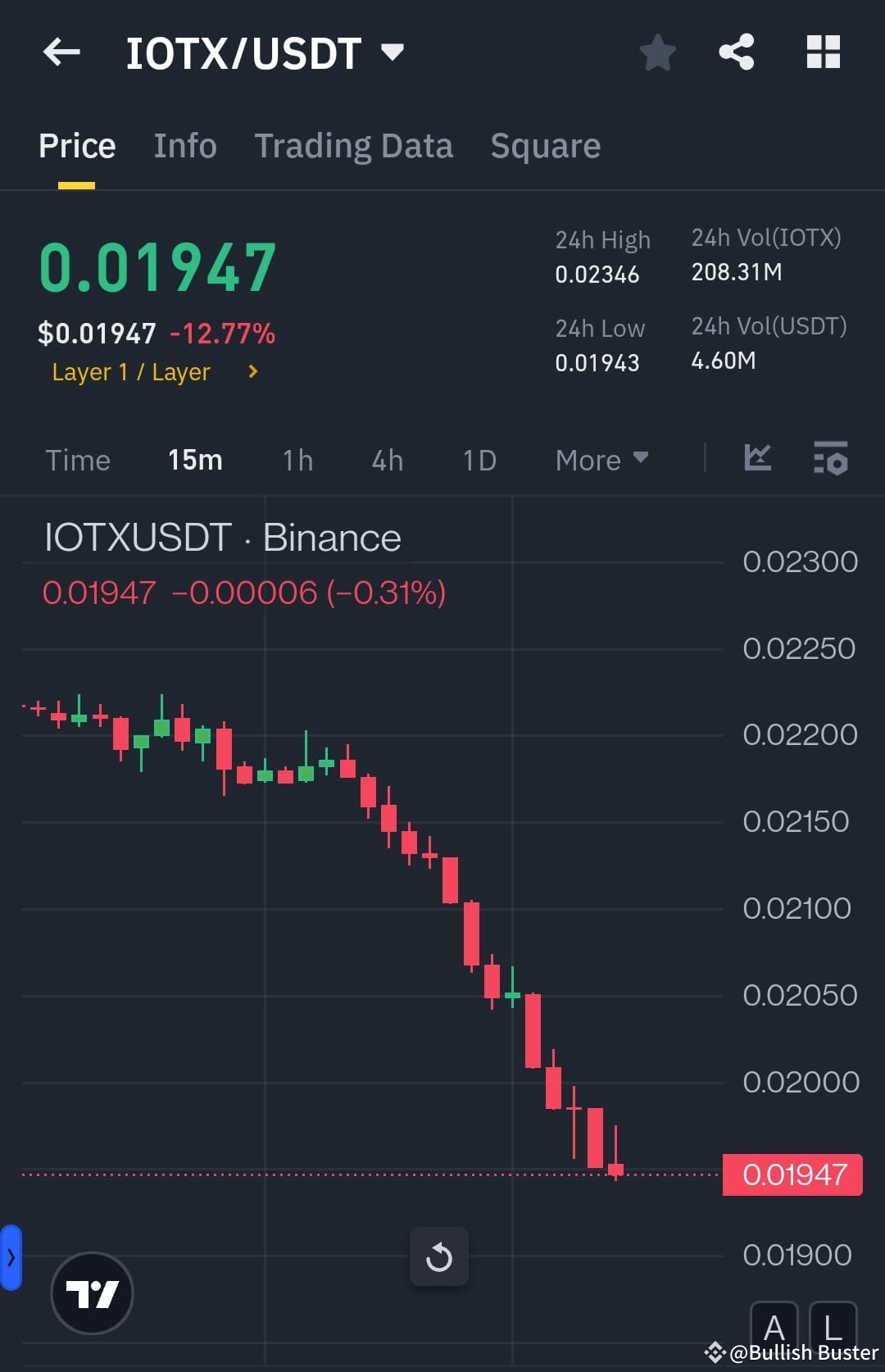The width and height of the screenshot is (885, 1372).
Task: Select the Info section
Action: pos(184,145)
